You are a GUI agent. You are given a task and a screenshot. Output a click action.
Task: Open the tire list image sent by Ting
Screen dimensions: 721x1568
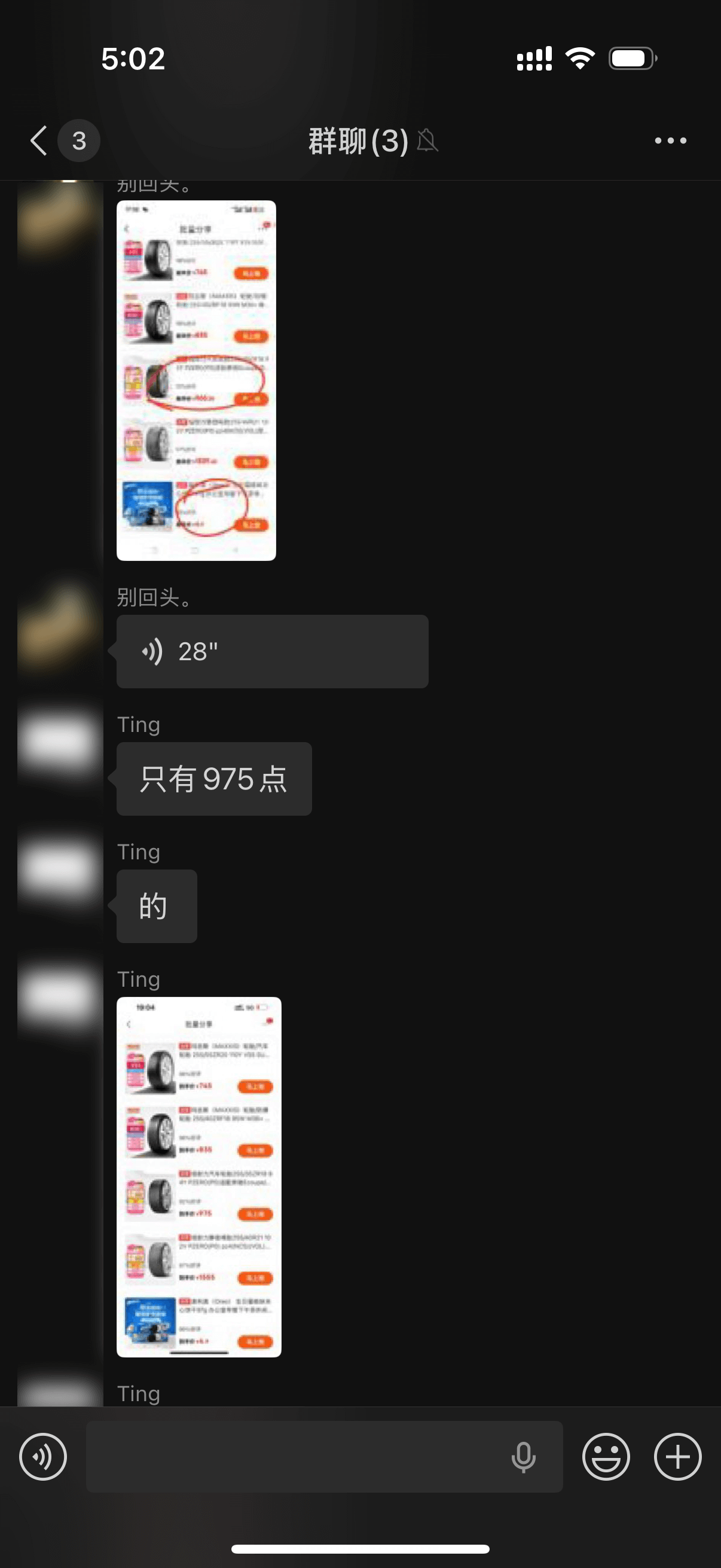click(x=198, y=1177)
